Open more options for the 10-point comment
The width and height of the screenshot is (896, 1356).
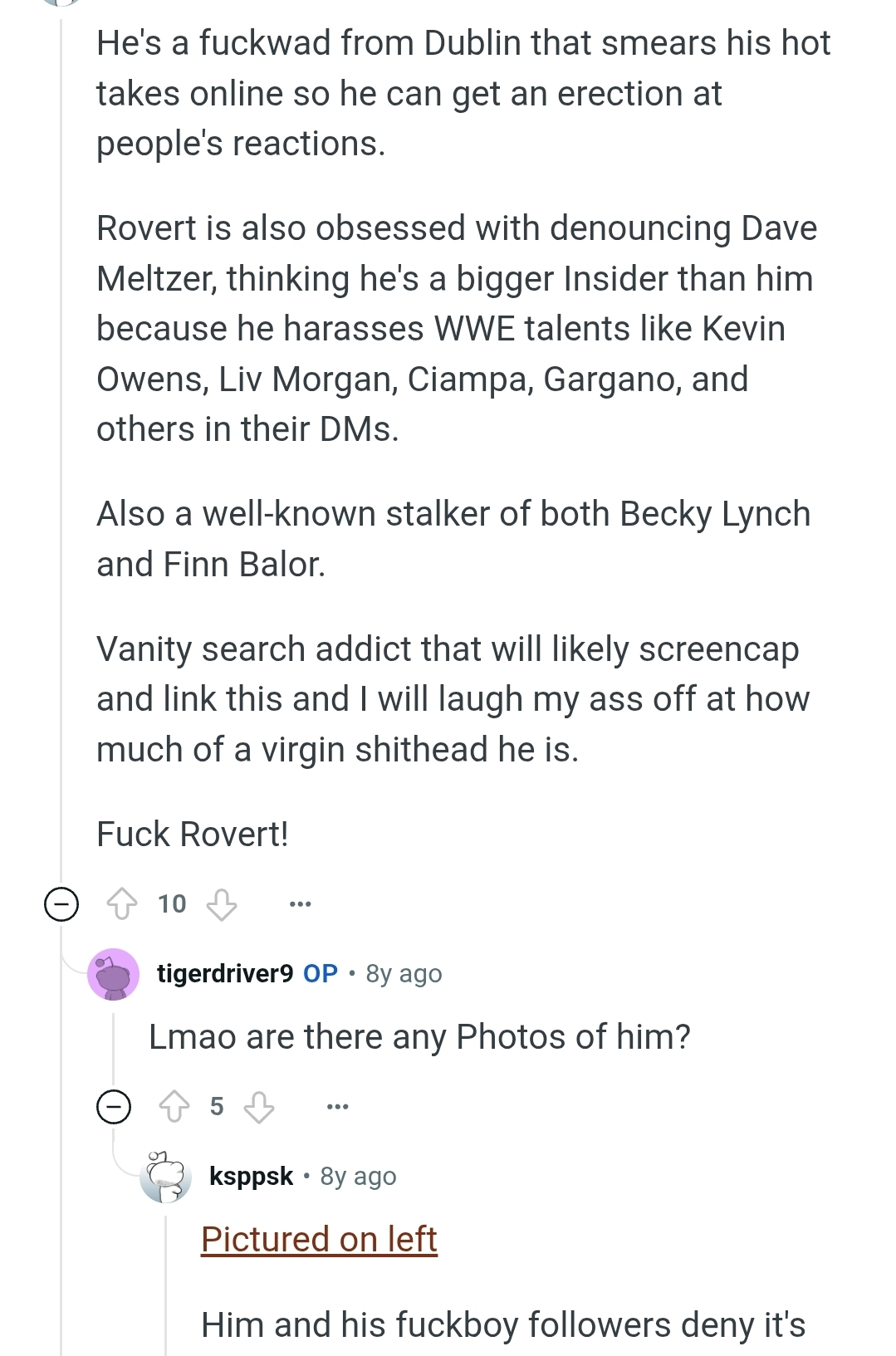(300, 903)
